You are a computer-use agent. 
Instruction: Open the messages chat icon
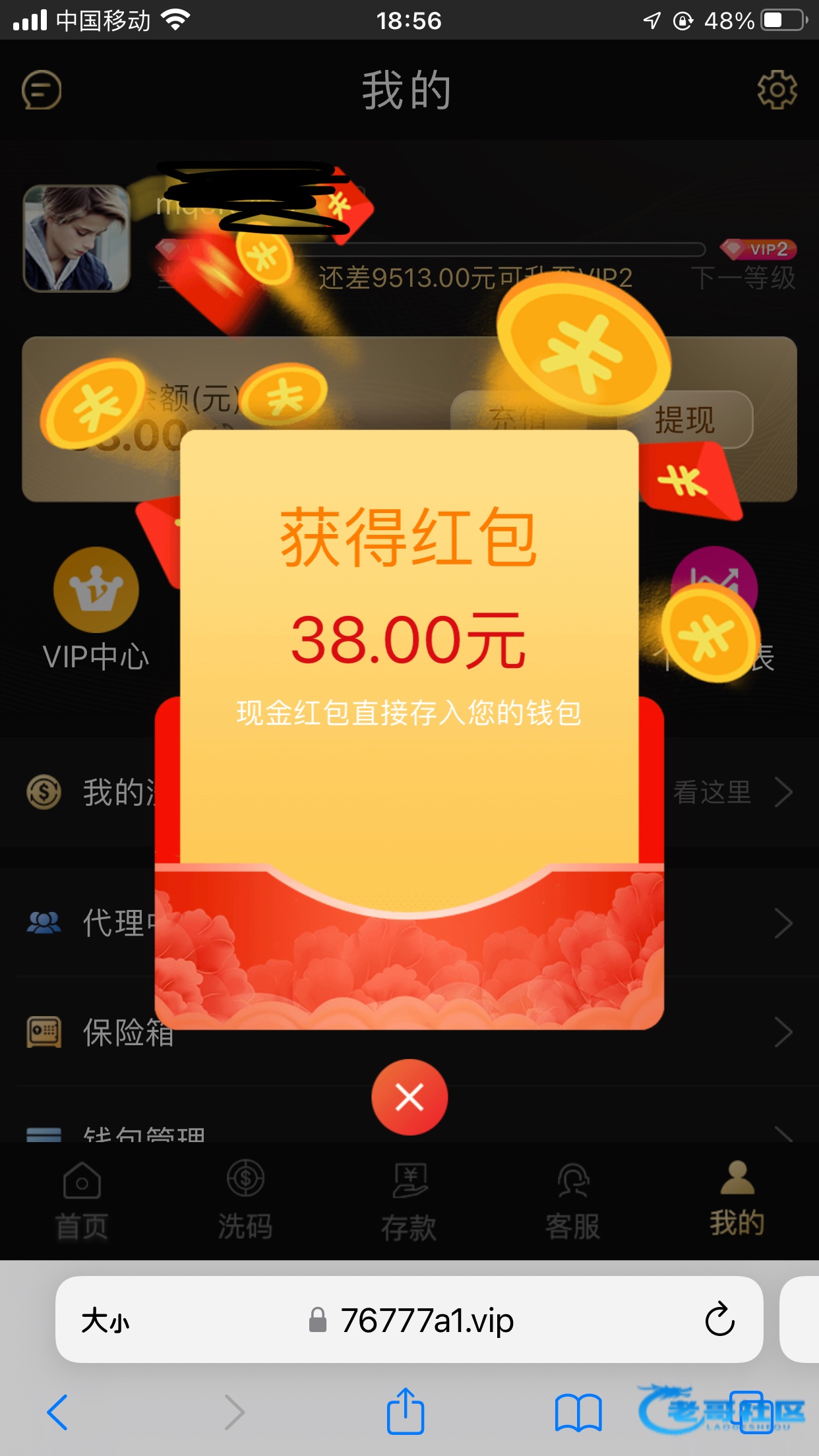pyautogui.click(x=42, y=90)
